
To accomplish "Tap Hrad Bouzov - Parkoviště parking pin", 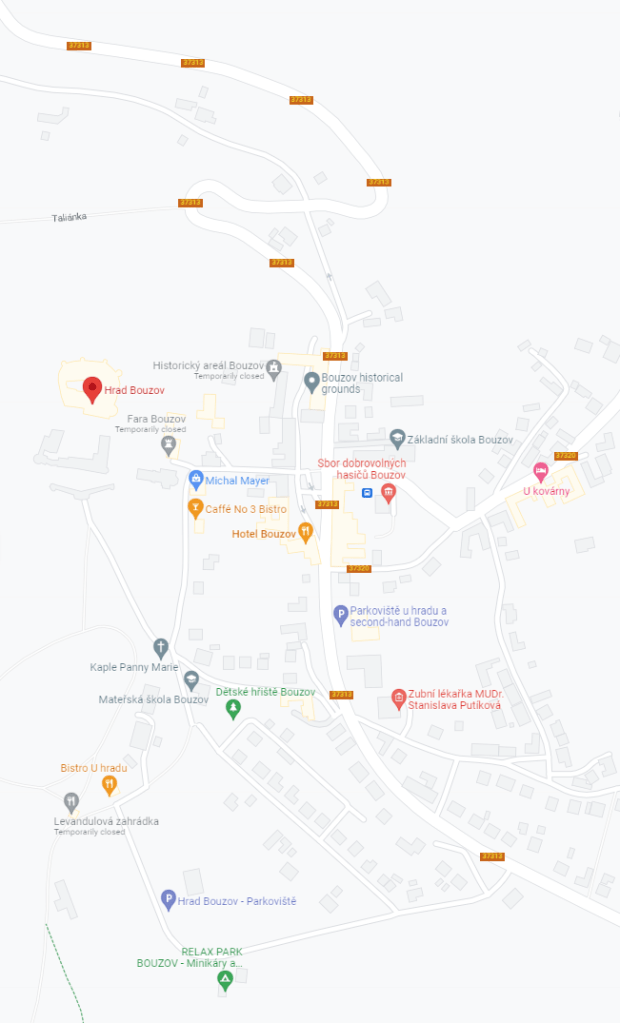I will 169,899.
